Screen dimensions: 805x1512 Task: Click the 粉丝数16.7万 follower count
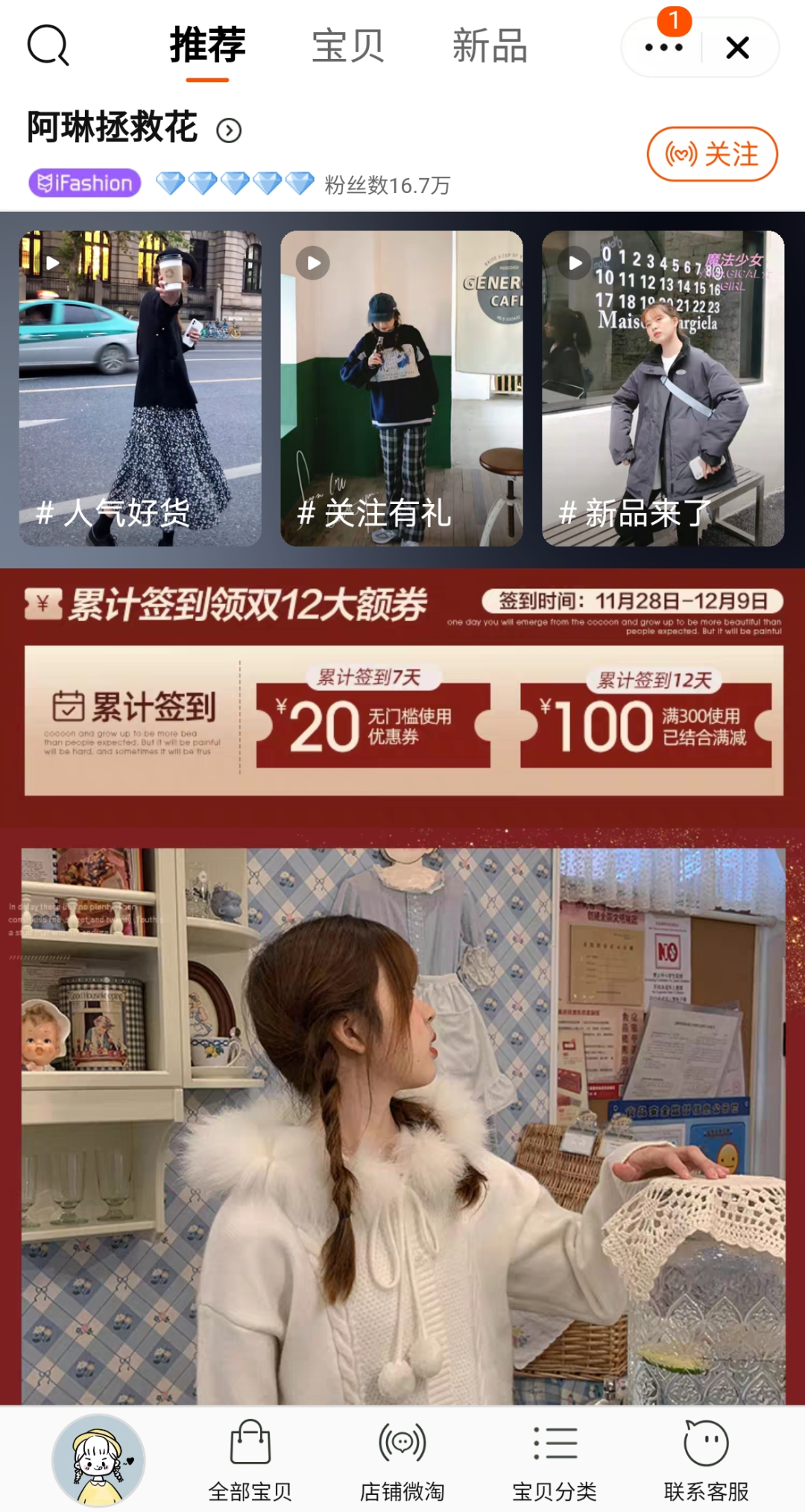coord(388,186)
